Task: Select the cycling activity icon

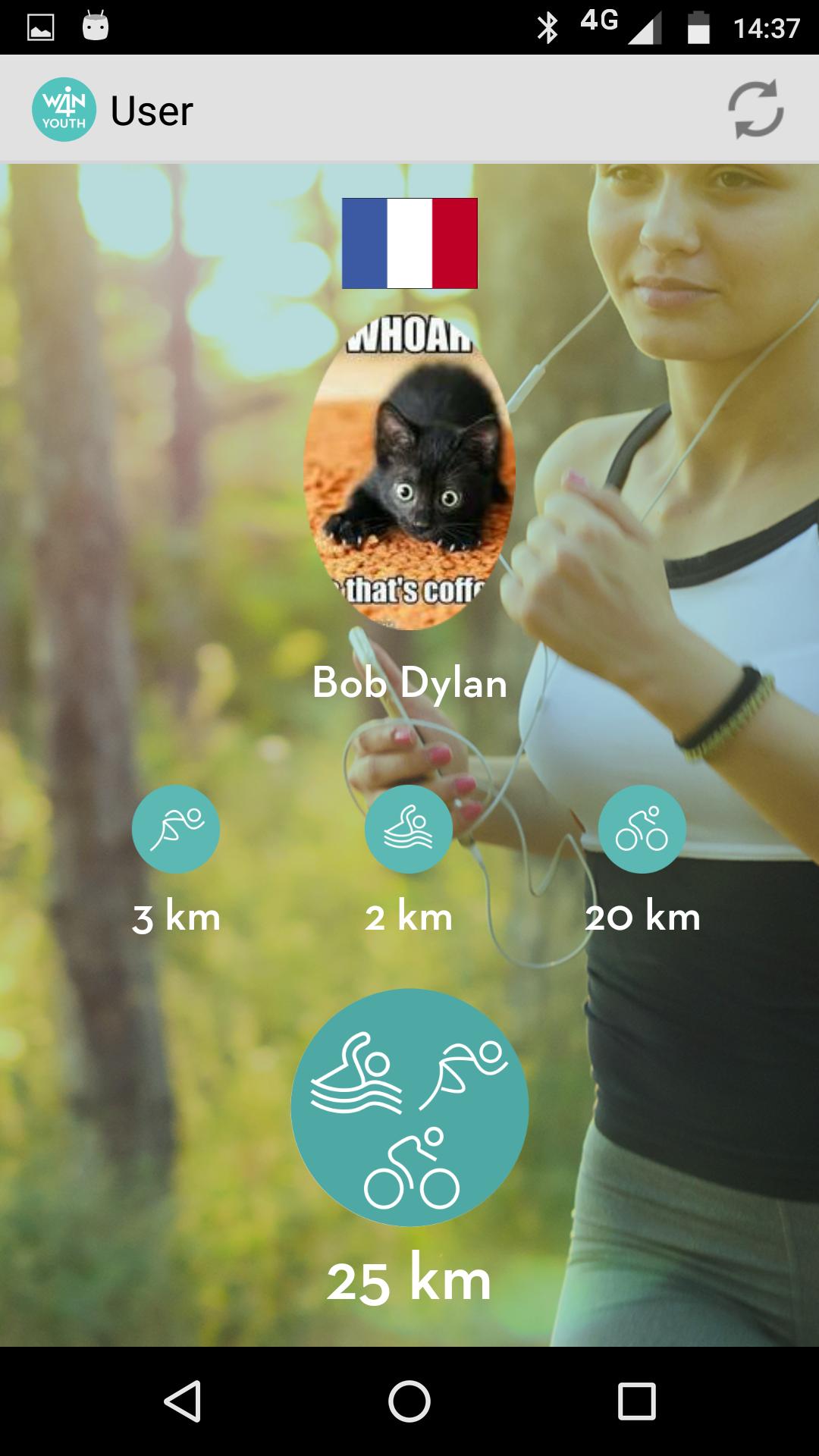Action: coord(642,829)
